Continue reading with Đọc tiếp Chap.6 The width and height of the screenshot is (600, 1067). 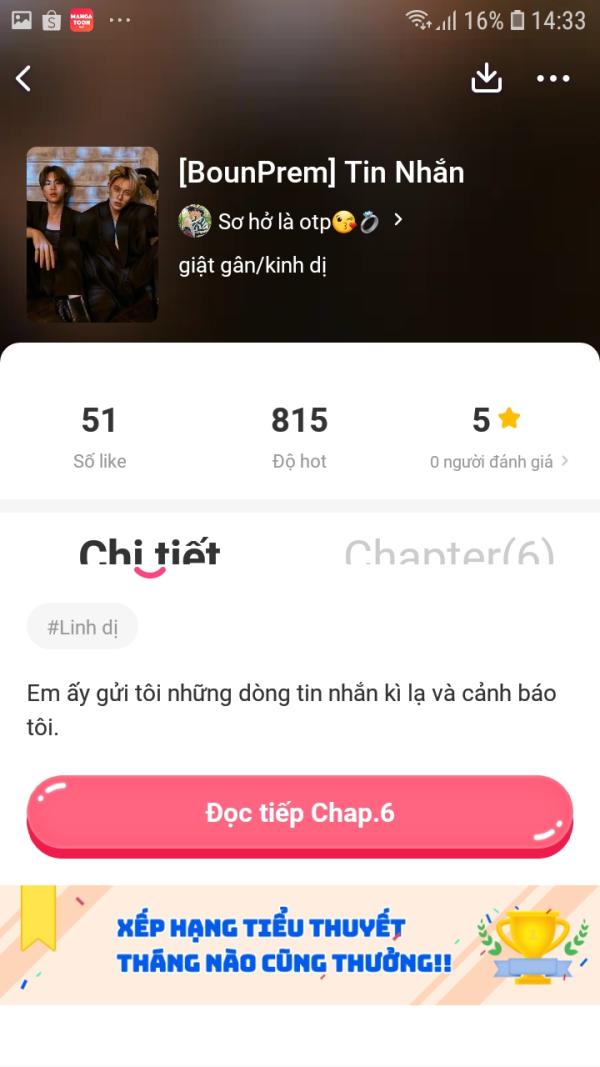coord(300,813)
